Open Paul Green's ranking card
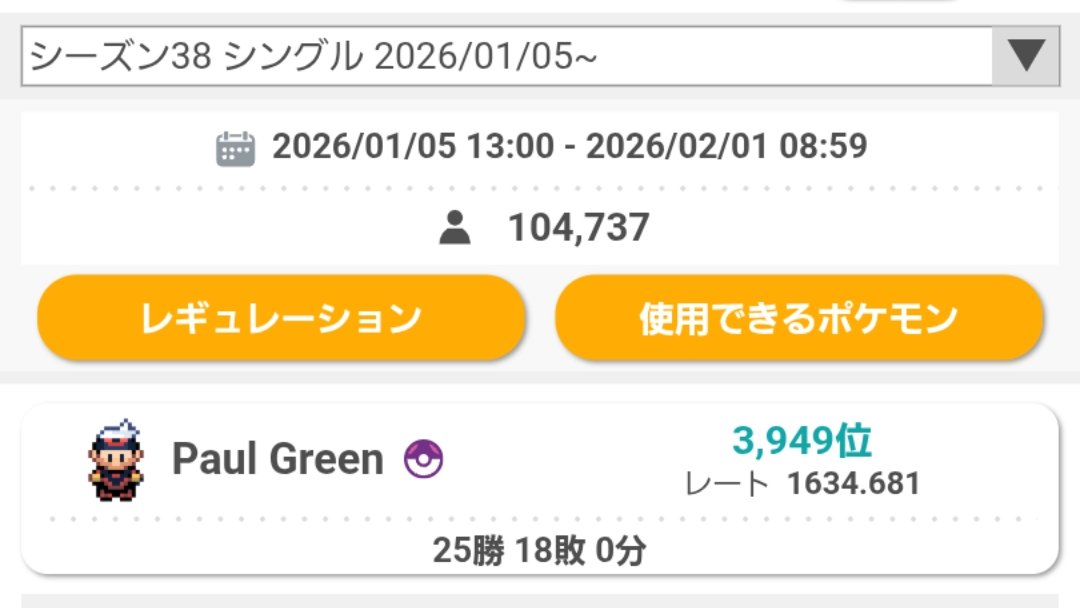The width and height of the screenshot is (1080, 608). point(540,489)
